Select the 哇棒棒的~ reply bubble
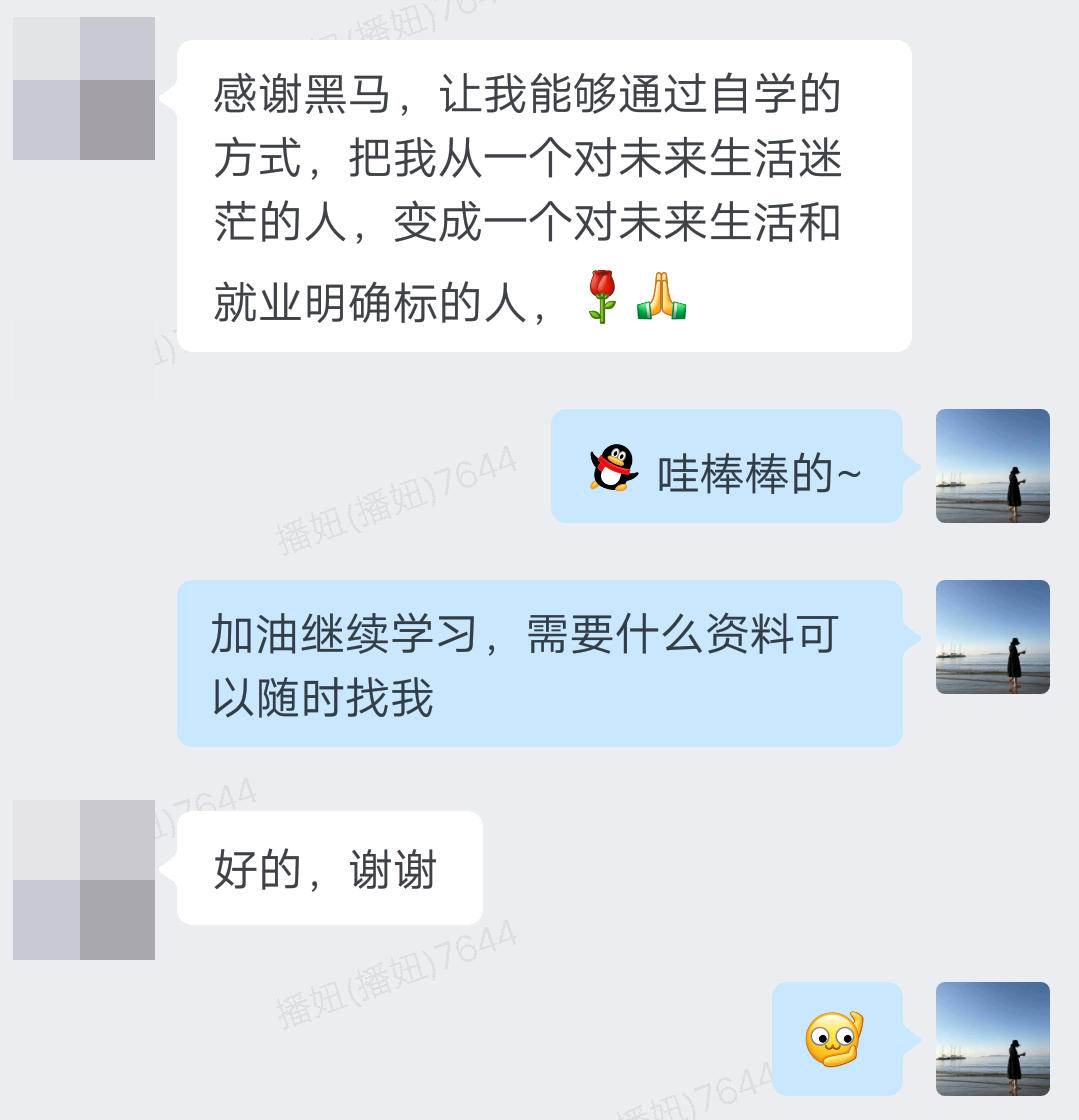The height and width of the screenshot is (1120, 1079). (730, 466)
